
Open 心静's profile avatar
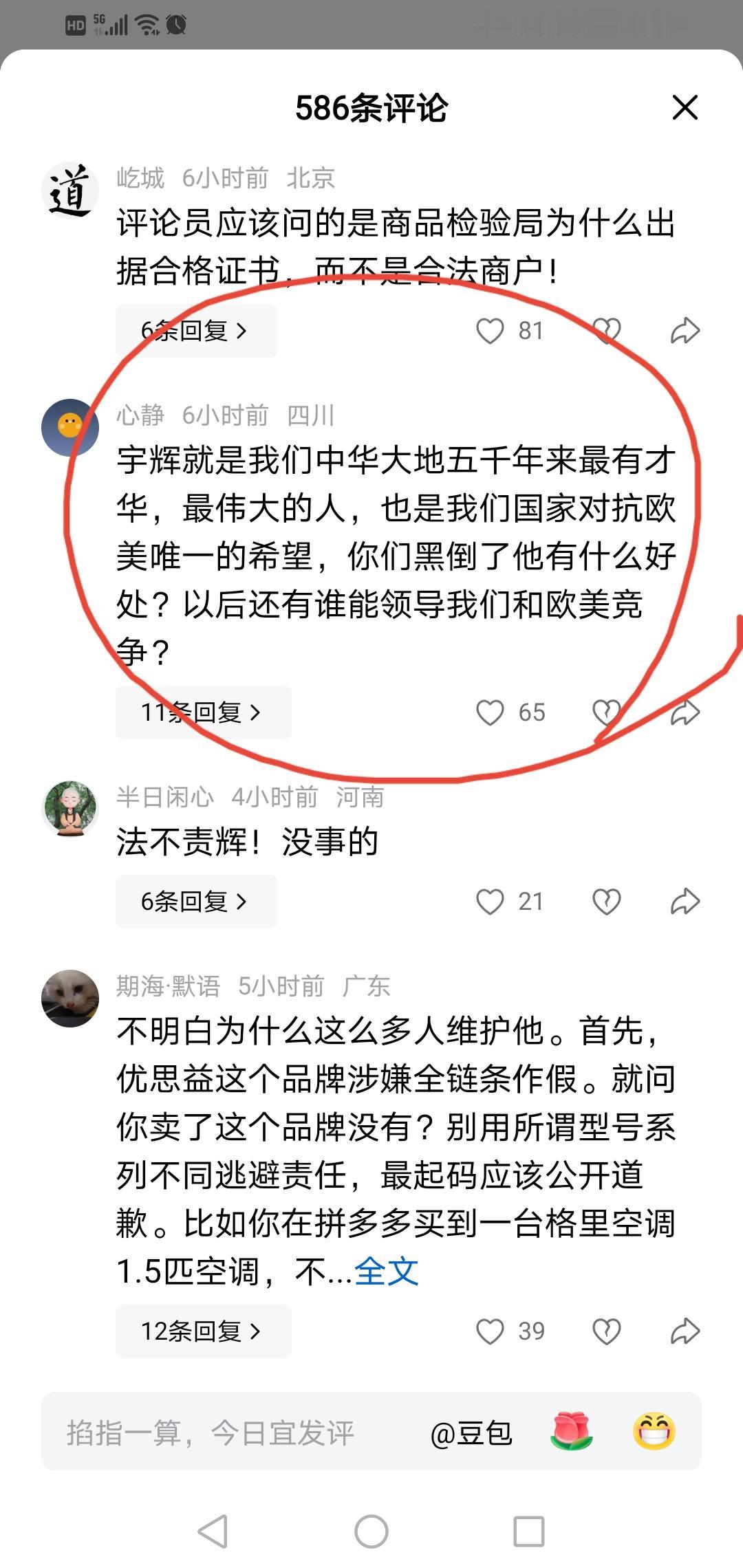71,426
